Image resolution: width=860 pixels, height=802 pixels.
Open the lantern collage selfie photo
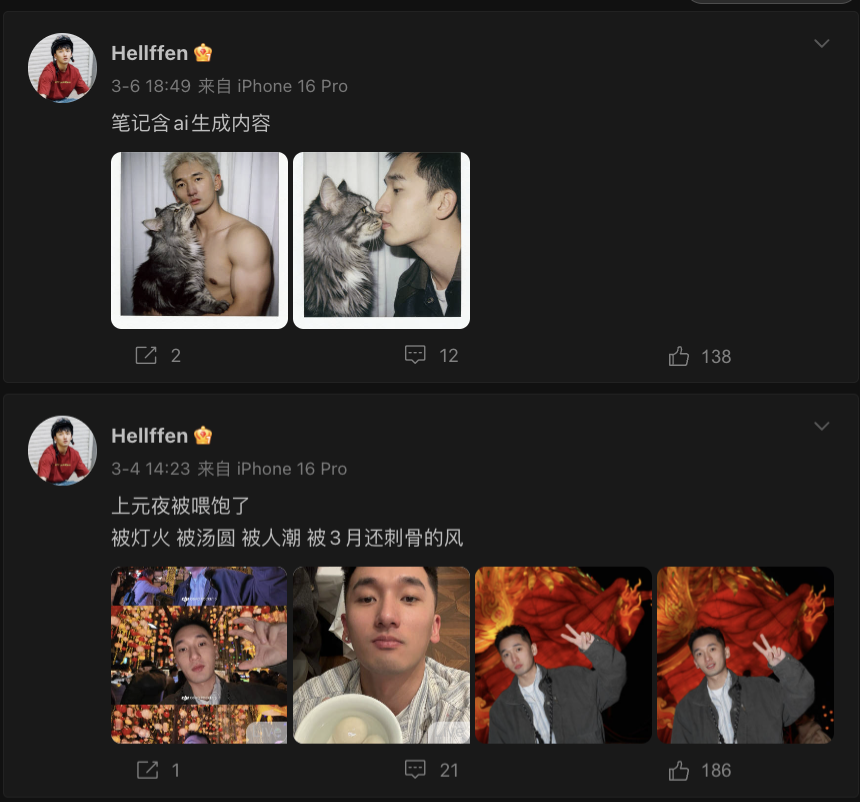[199, 655]
